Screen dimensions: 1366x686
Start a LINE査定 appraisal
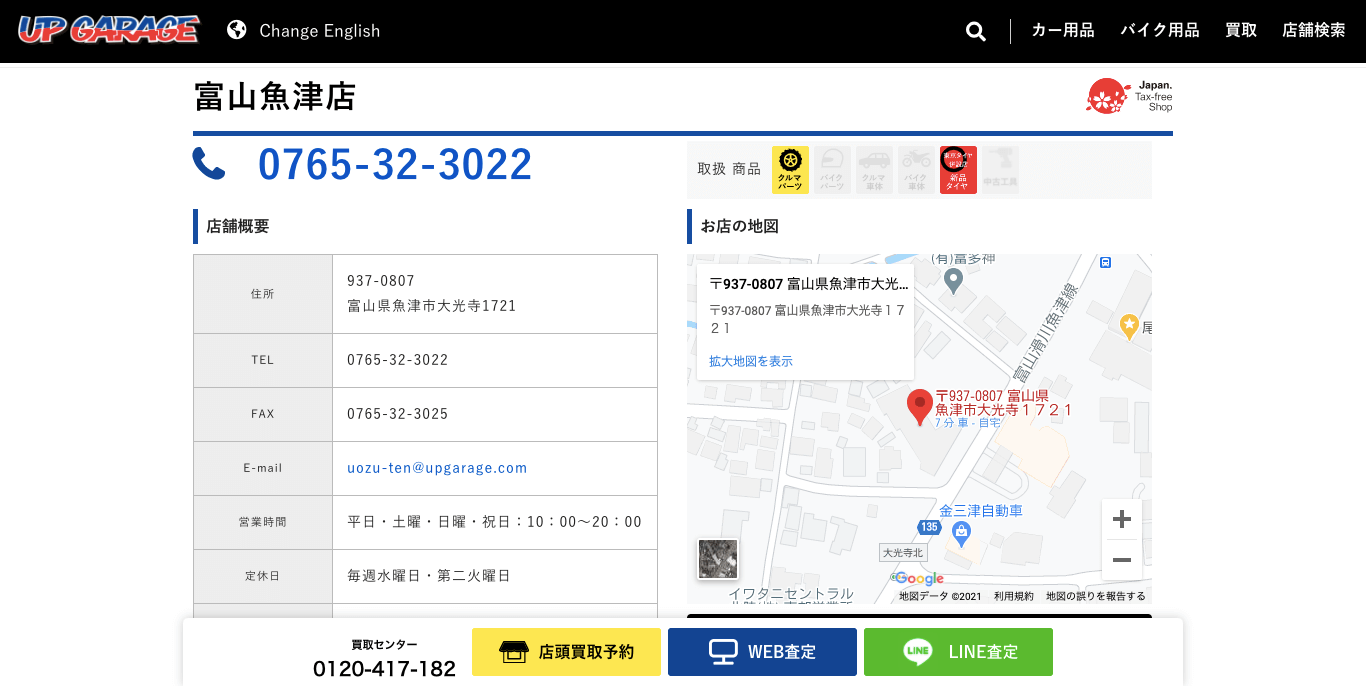958,652
